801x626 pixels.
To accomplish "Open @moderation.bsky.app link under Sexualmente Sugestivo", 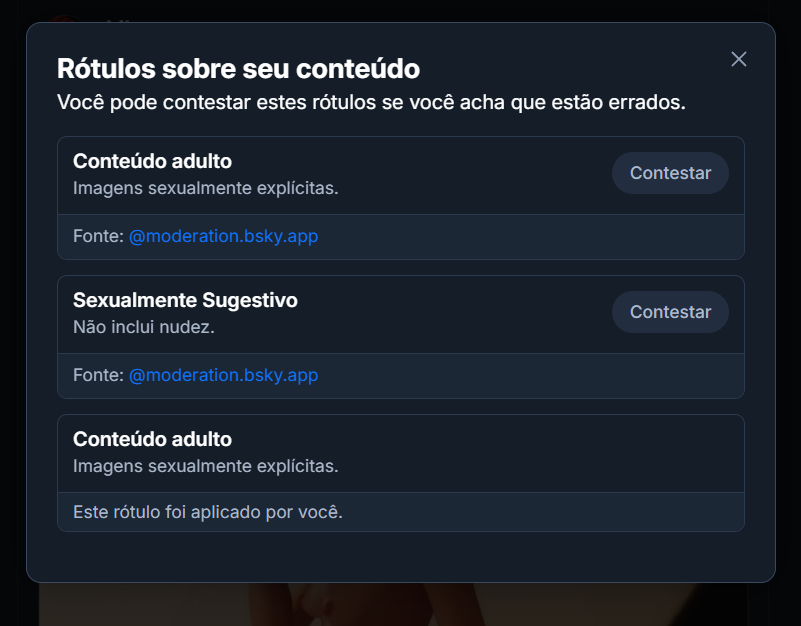I will (x=223, y=376).
